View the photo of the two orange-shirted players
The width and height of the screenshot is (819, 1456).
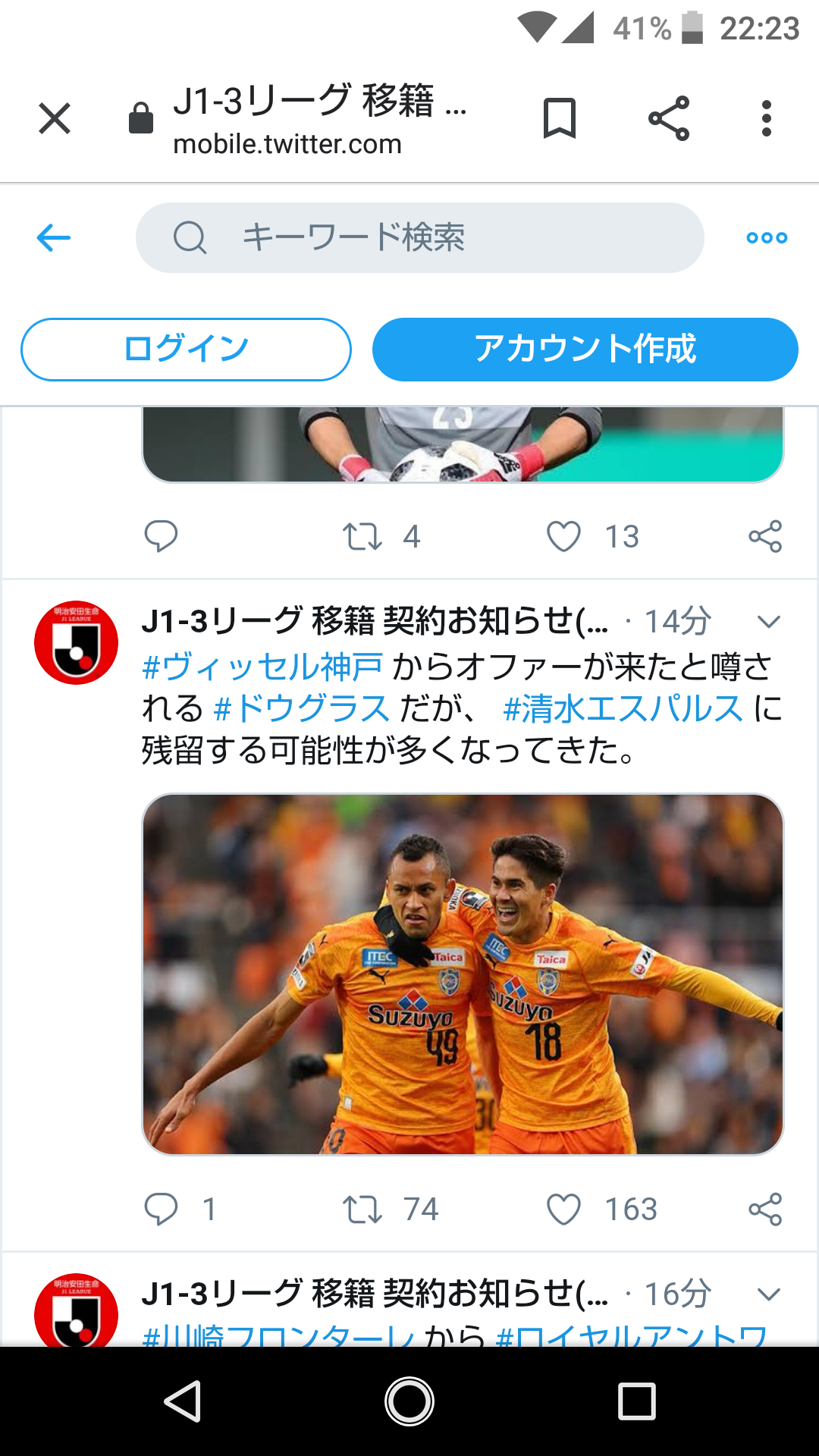tap(463, 974)
